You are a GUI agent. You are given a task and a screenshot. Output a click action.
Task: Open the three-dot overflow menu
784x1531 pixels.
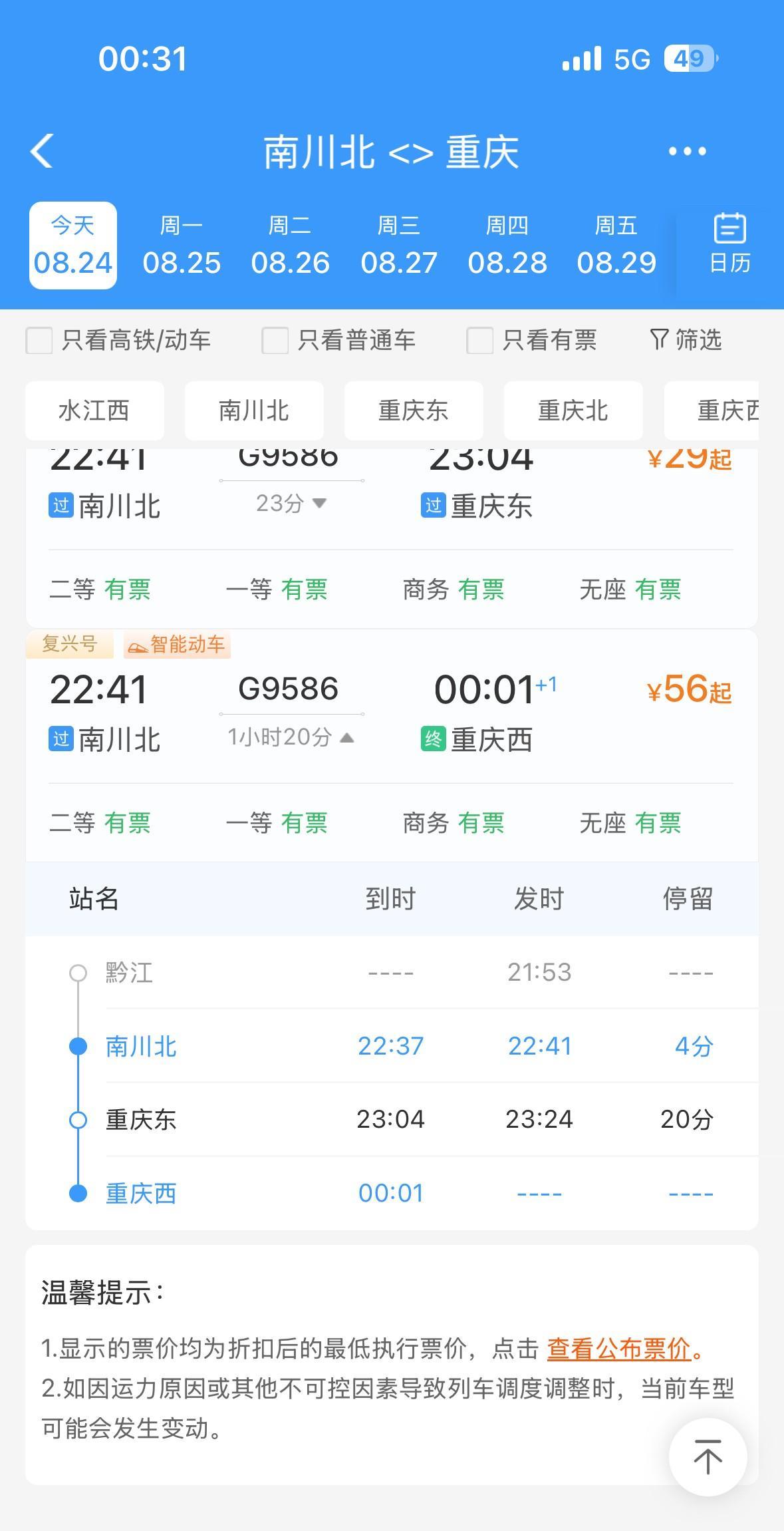687,152
